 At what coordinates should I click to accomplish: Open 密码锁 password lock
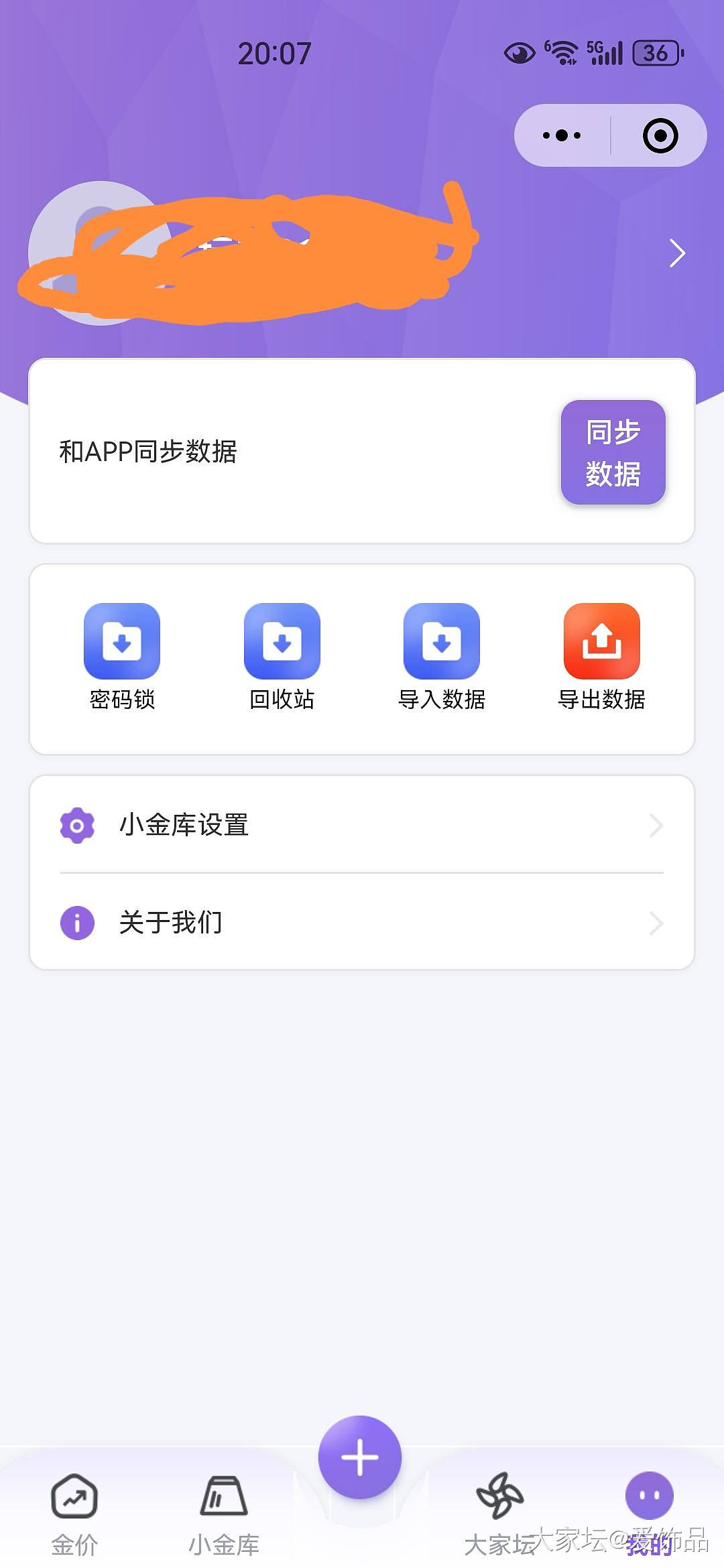[x=122, y=655]
